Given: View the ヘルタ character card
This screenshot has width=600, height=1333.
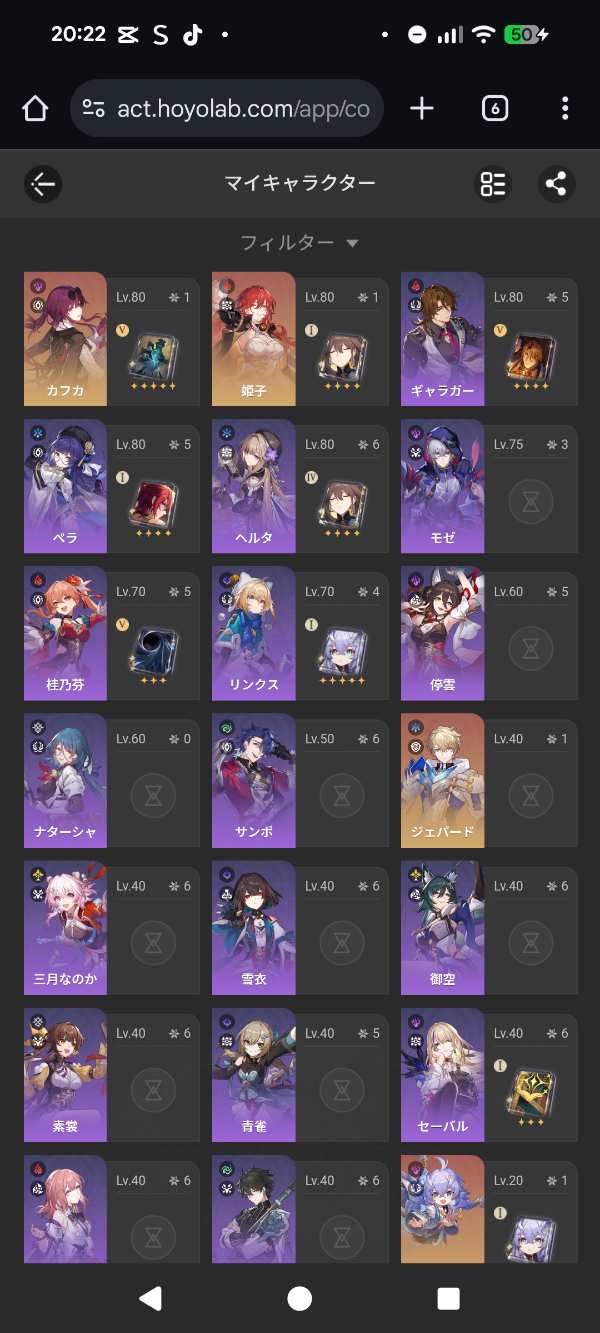Looking at the screenshot, I should pos(300,486).
